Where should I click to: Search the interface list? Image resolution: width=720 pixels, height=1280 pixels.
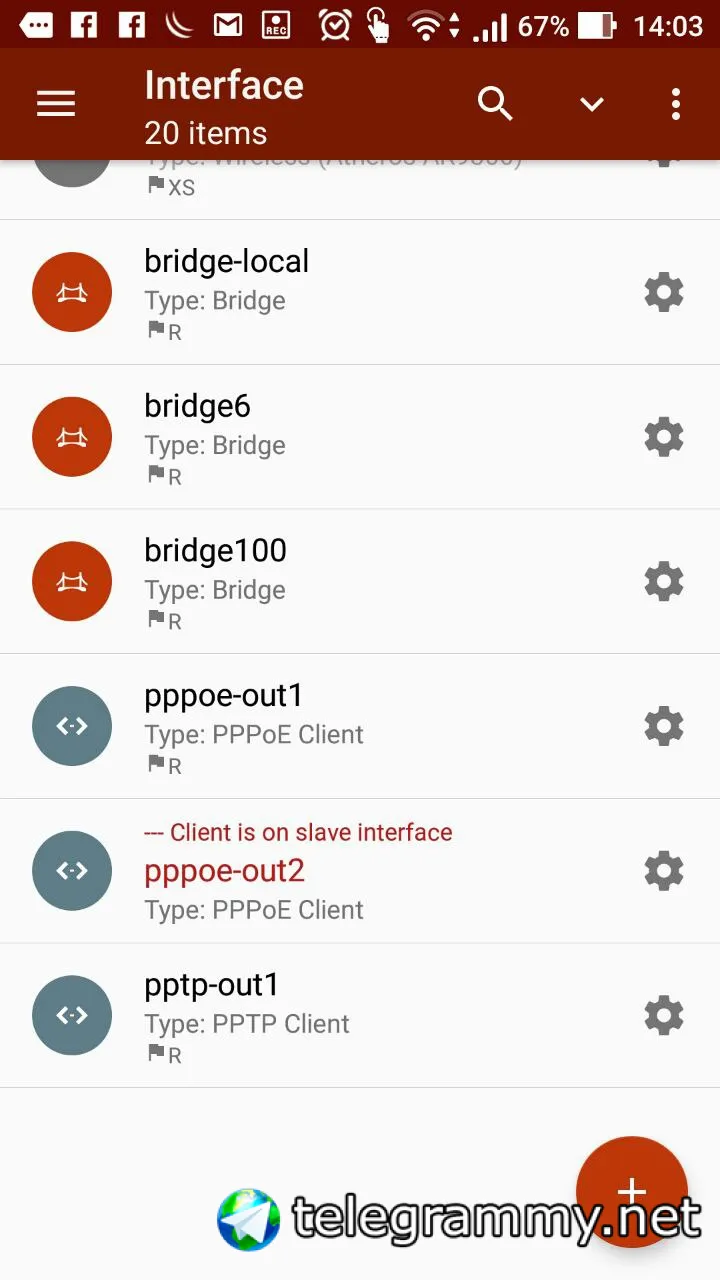(495, 104)
